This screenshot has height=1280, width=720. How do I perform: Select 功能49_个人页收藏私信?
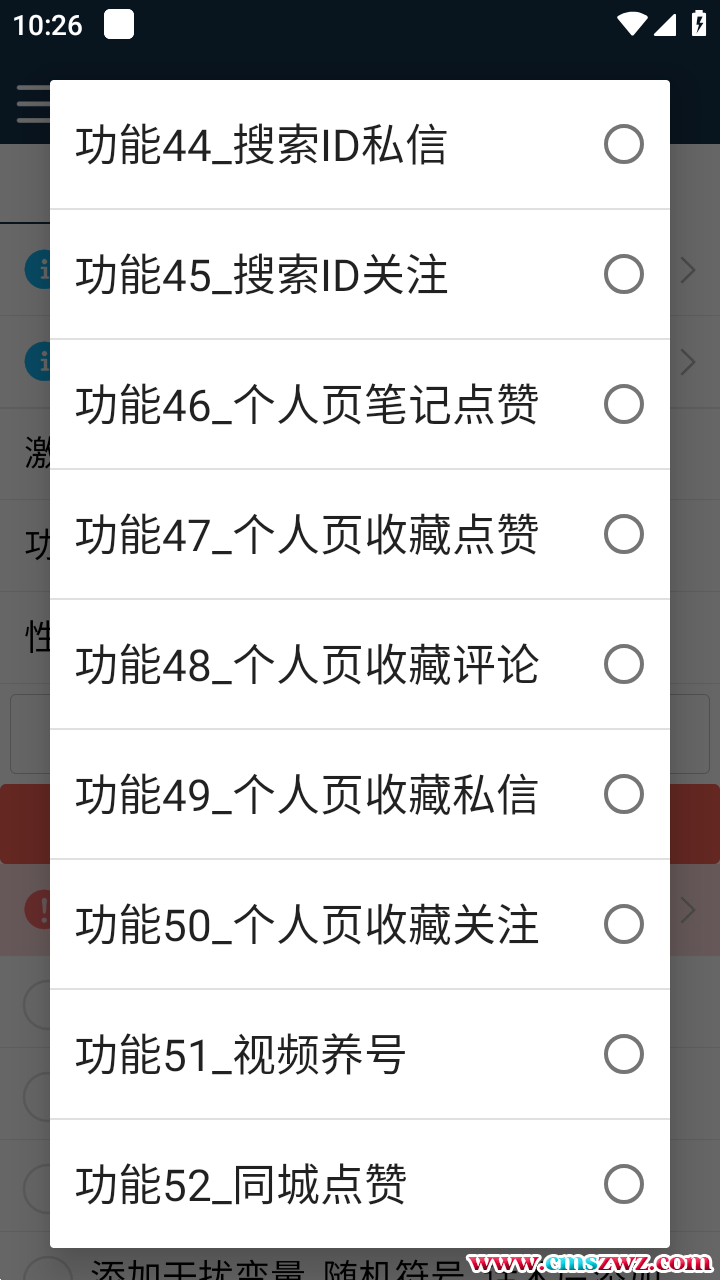(x=360, y=795)
